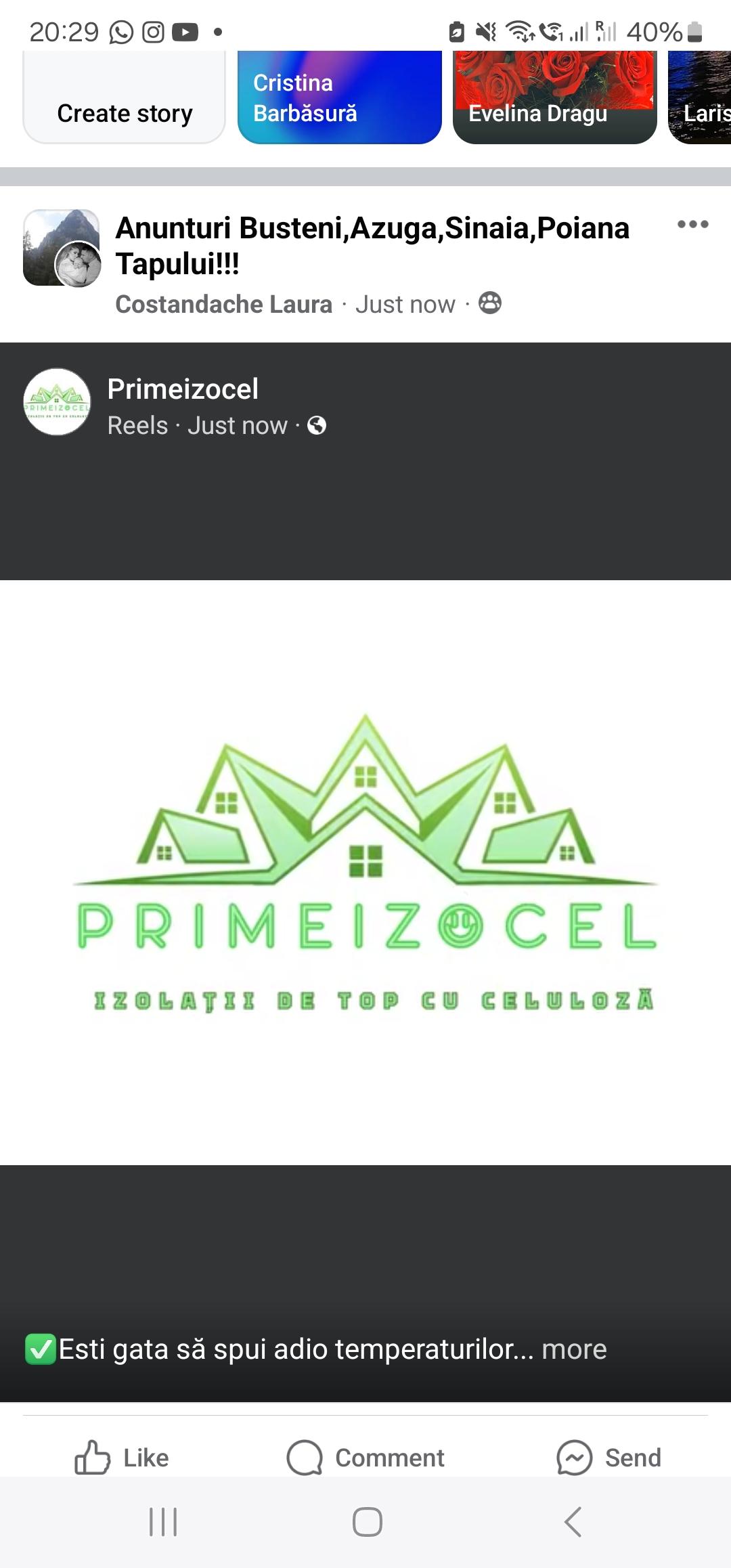Open Costandache Laura's profile
This screenshot has height=1568, width=731.
223,305
